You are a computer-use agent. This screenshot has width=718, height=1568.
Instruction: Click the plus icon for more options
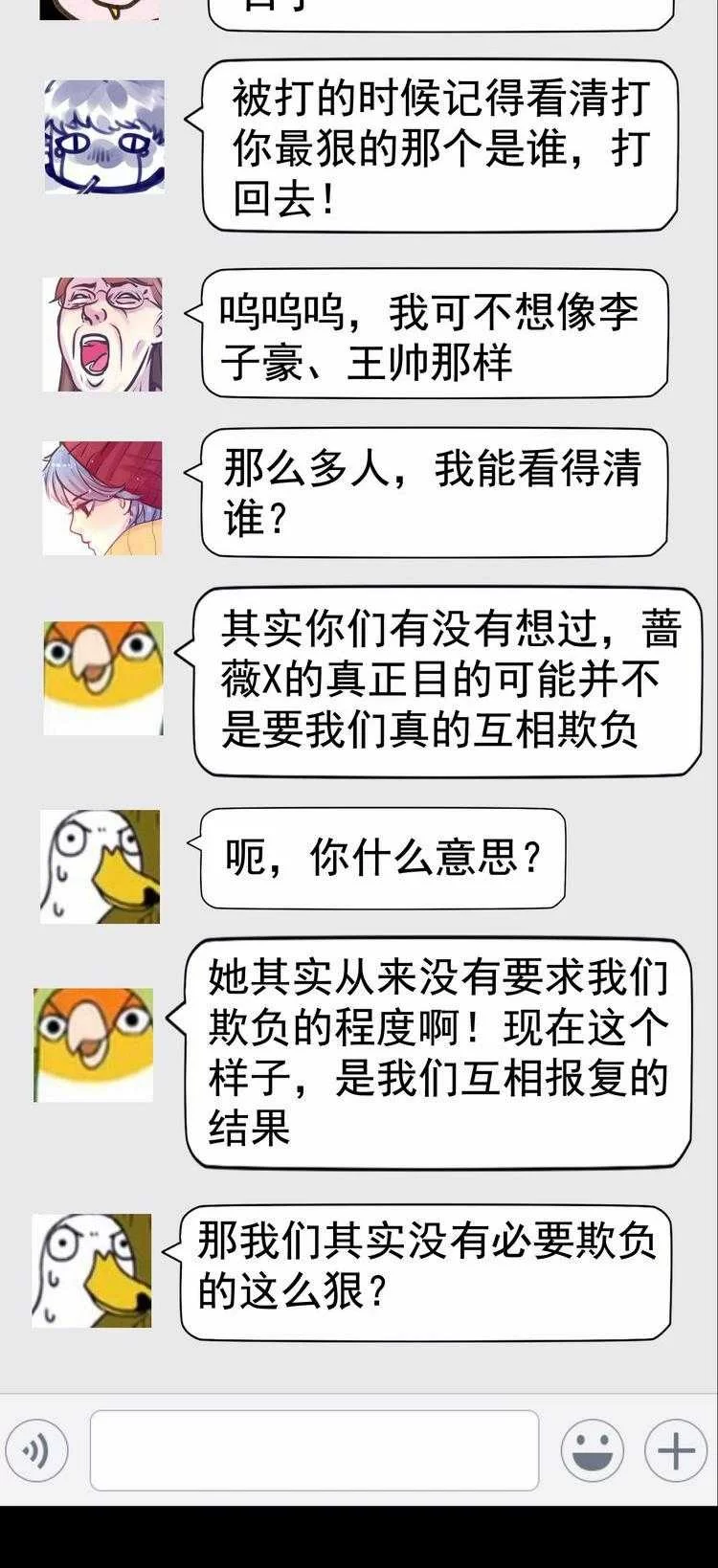[x=676, y=1449]
